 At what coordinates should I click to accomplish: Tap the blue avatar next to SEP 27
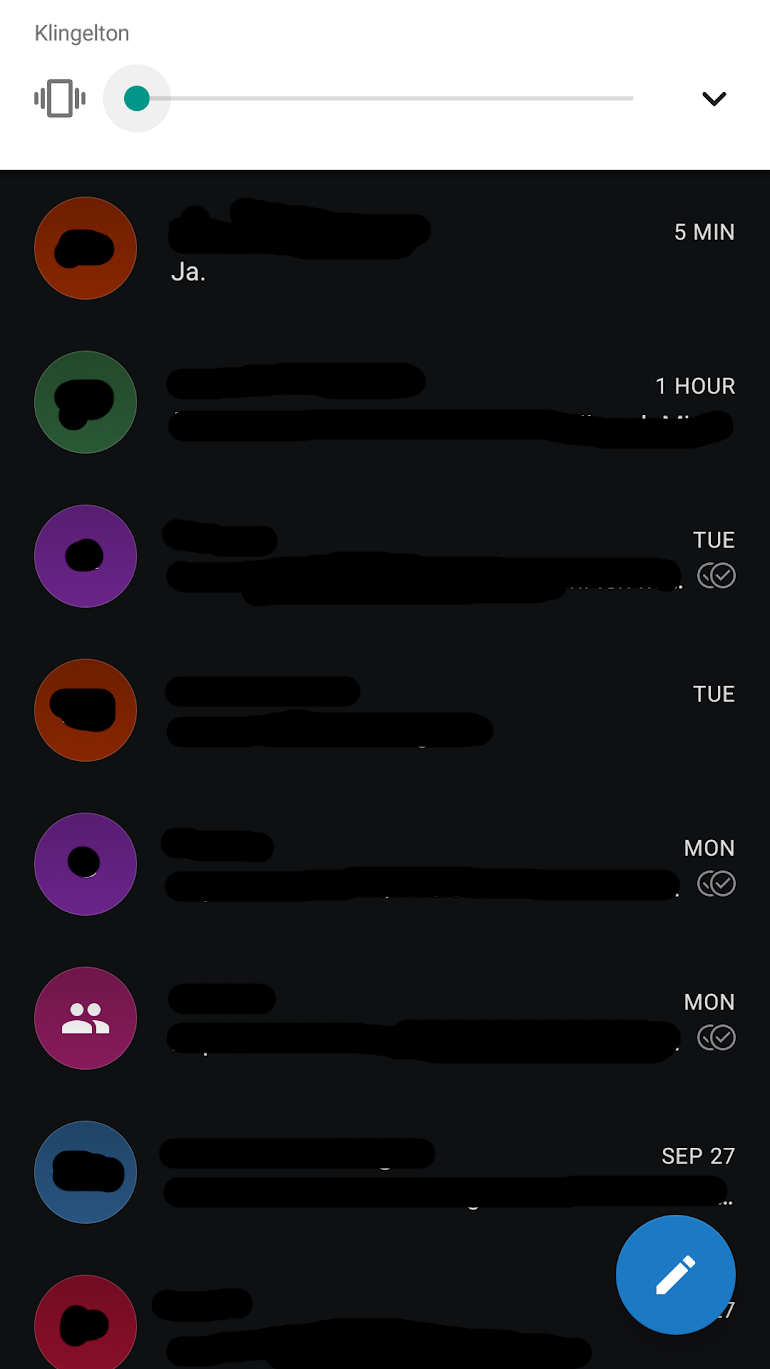[85, 1171]
